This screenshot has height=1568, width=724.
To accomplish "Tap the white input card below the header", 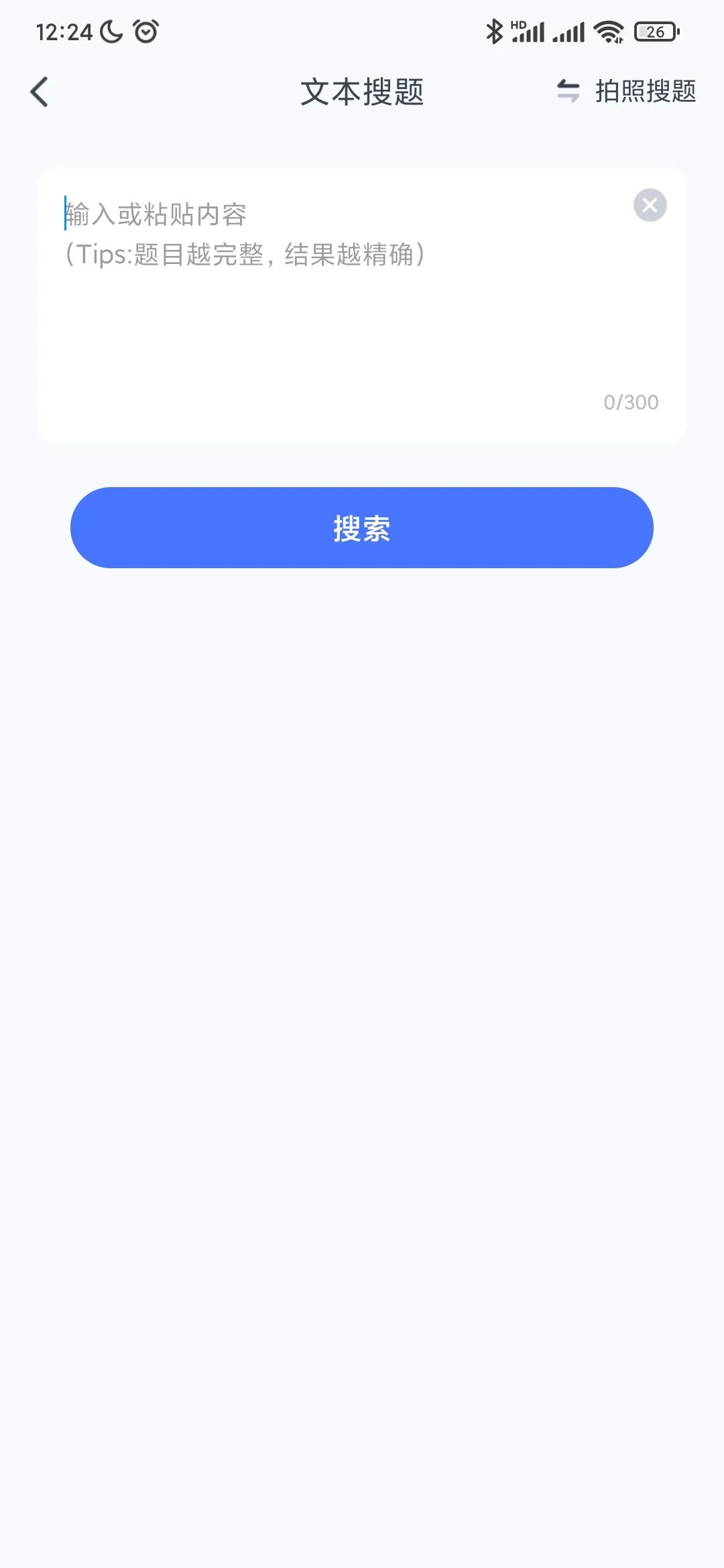I will coord(362,305).
